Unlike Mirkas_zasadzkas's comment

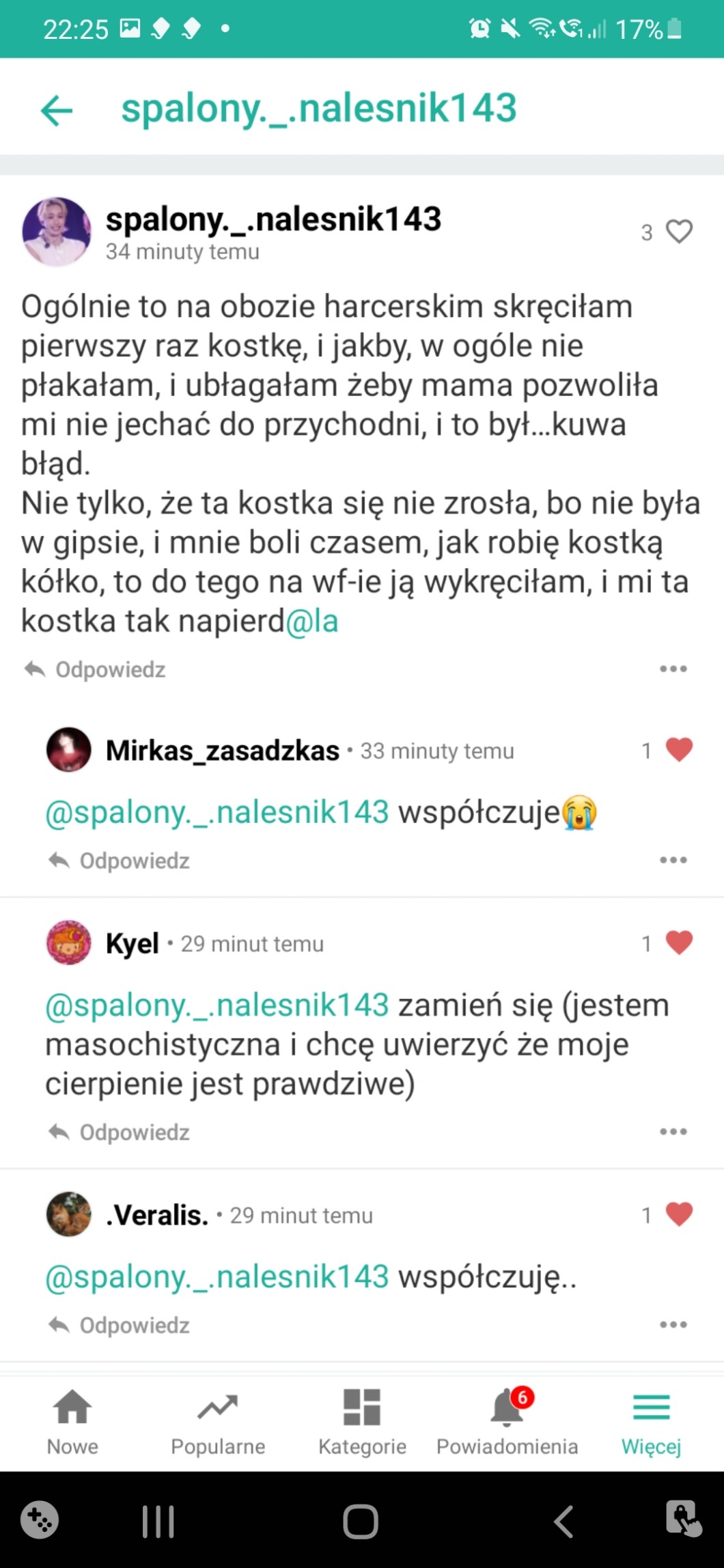point(679,750)
